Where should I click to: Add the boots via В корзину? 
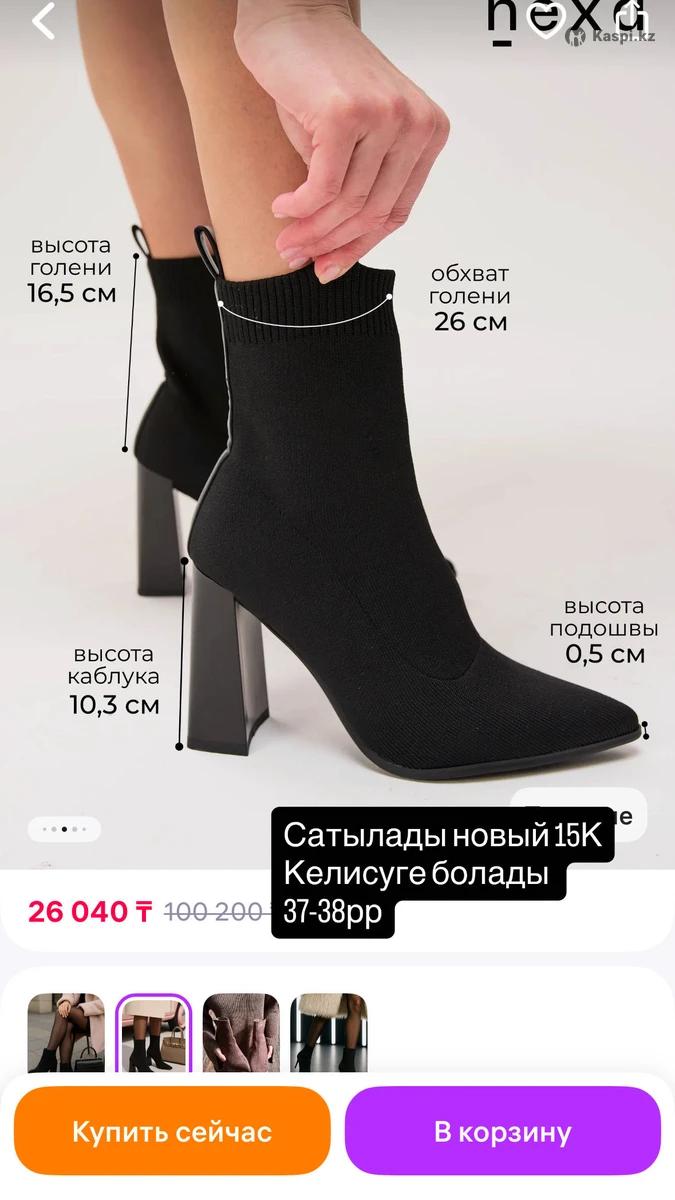coord(503,1131)
